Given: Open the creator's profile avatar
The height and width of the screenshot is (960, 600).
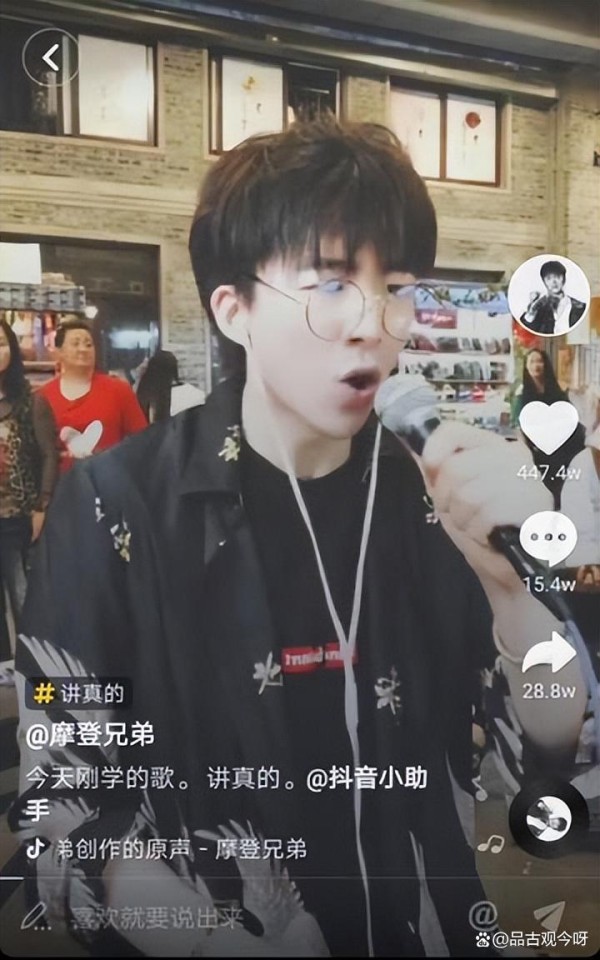Looking at the screenshot, I should click(549, 295).
